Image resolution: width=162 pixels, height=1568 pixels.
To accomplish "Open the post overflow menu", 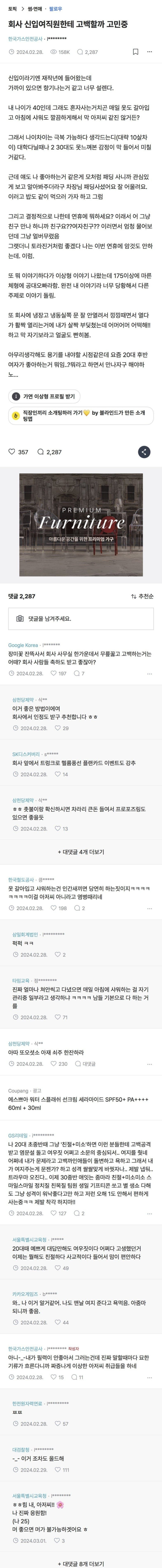I will (x=149, y=52).
